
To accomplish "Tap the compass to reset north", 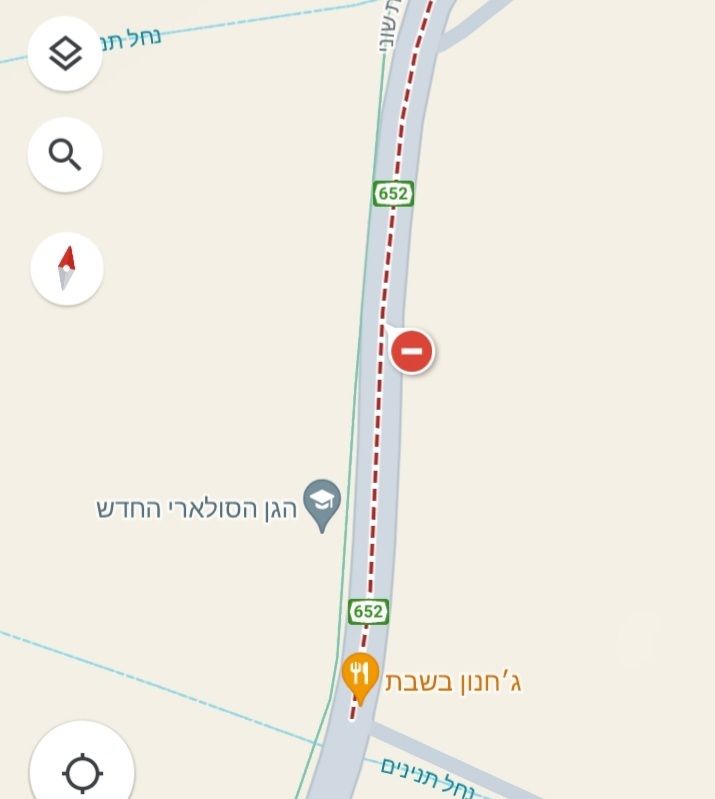I will coord(67,268).
